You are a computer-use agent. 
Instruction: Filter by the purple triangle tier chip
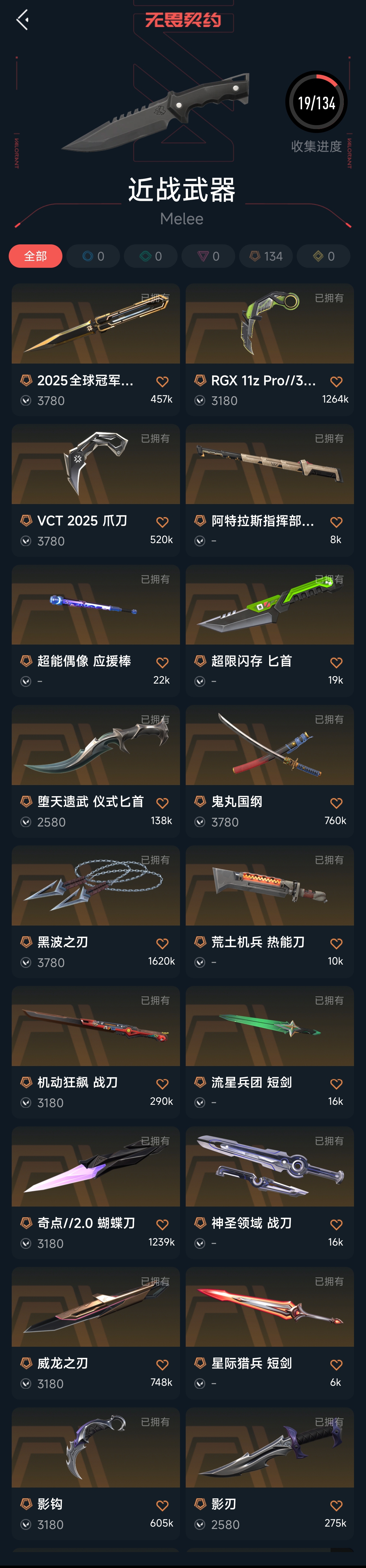[208, 256]
